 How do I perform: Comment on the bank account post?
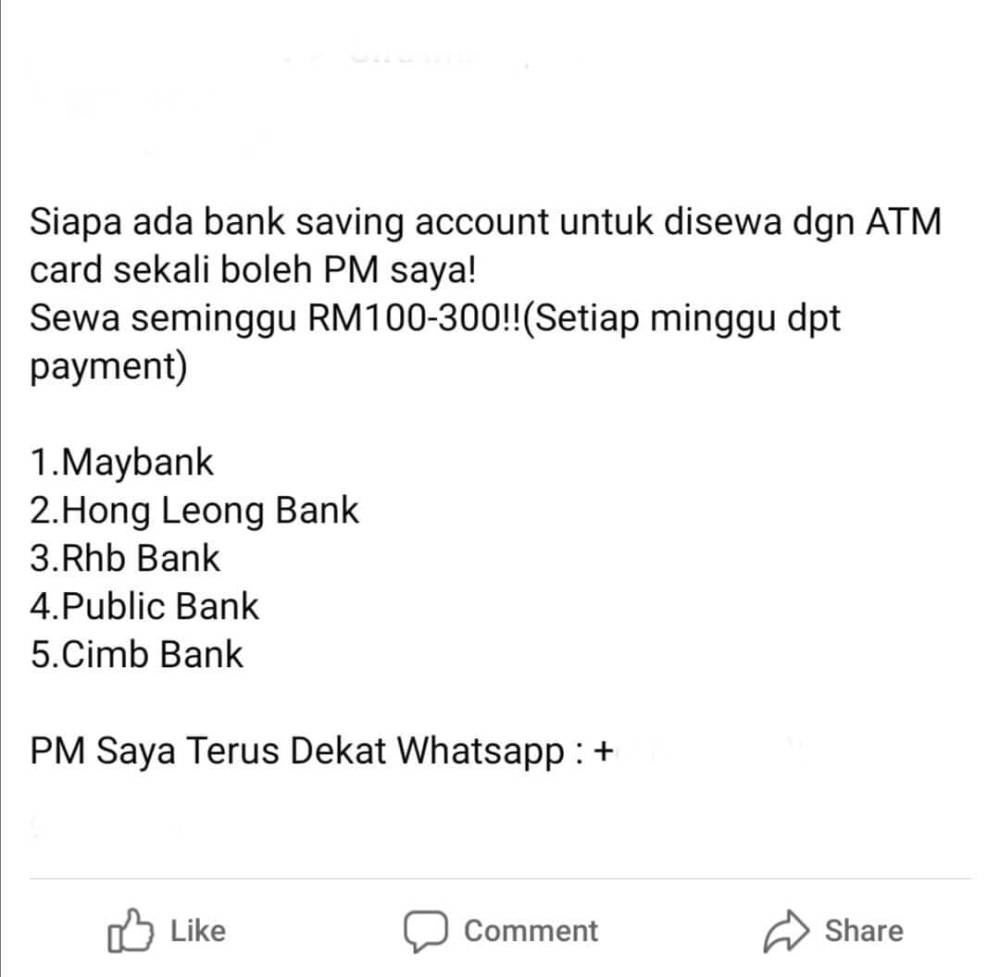pos(500,931)
